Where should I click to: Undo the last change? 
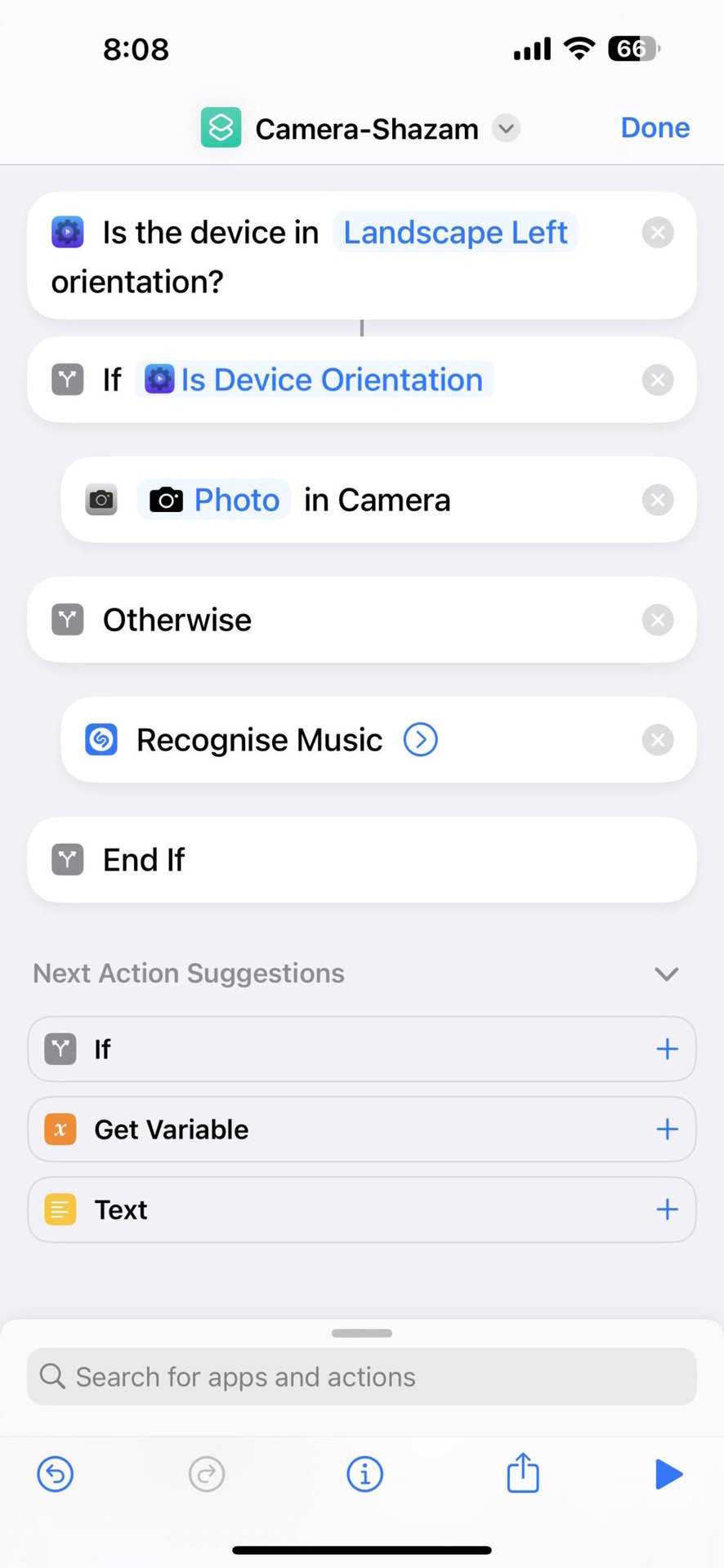56,1474
